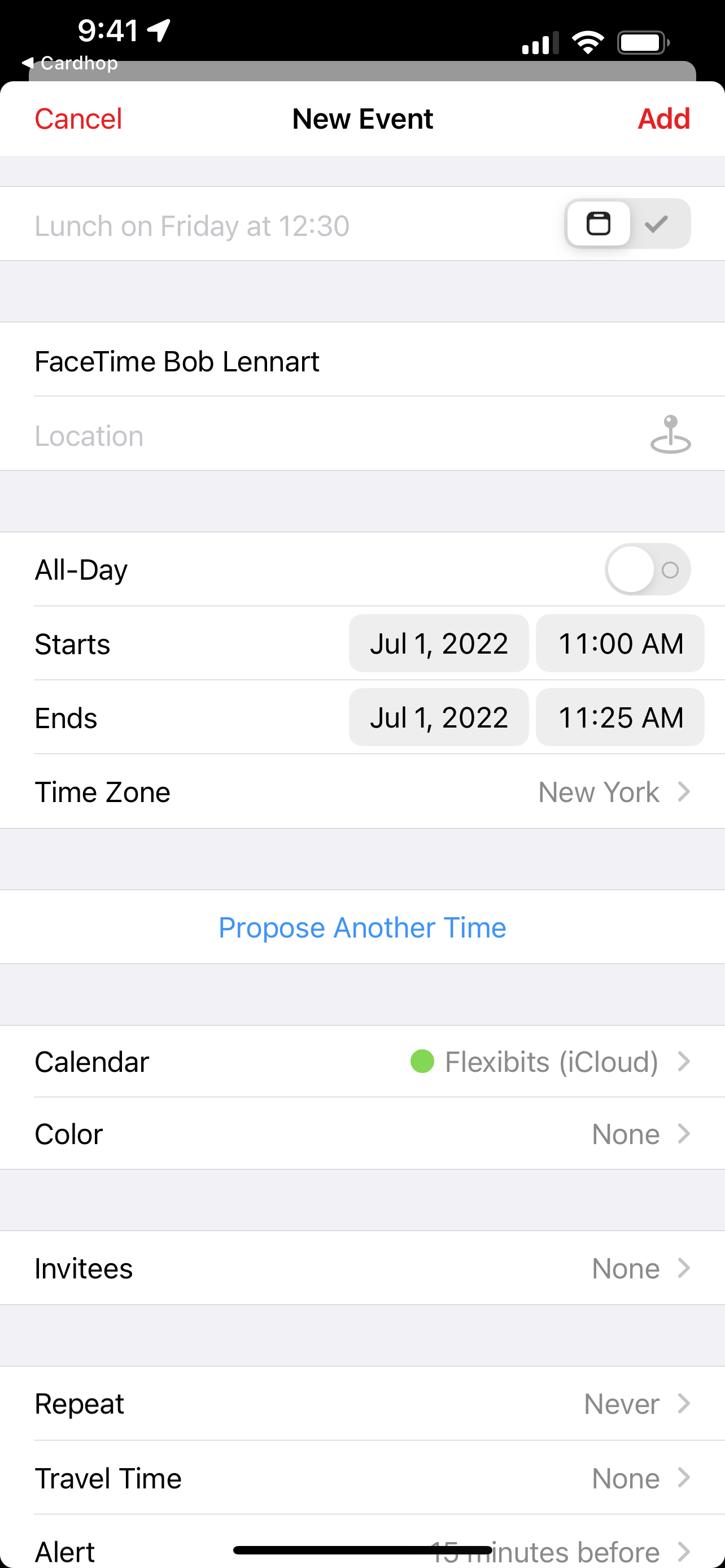Change the 11:00 AM start time
725x1568 pixels.
coord(619,643)
